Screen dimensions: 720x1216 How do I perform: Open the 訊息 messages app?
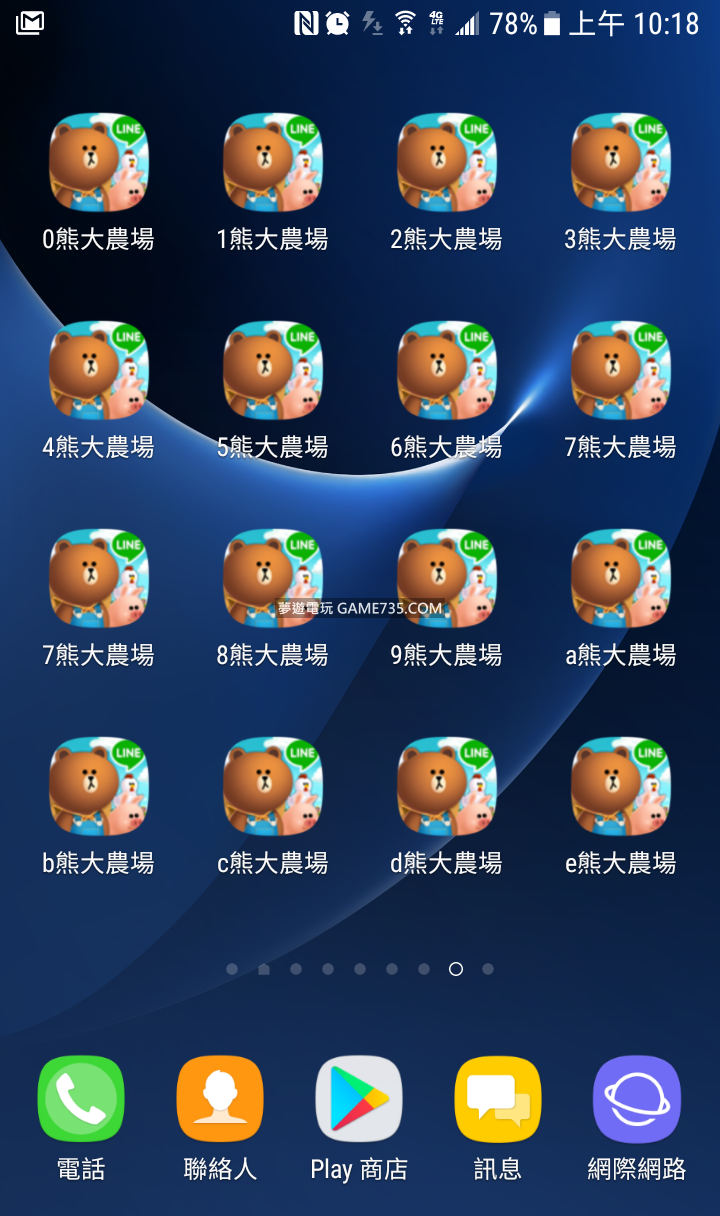pyautogui.click(x=498, y=1099)
